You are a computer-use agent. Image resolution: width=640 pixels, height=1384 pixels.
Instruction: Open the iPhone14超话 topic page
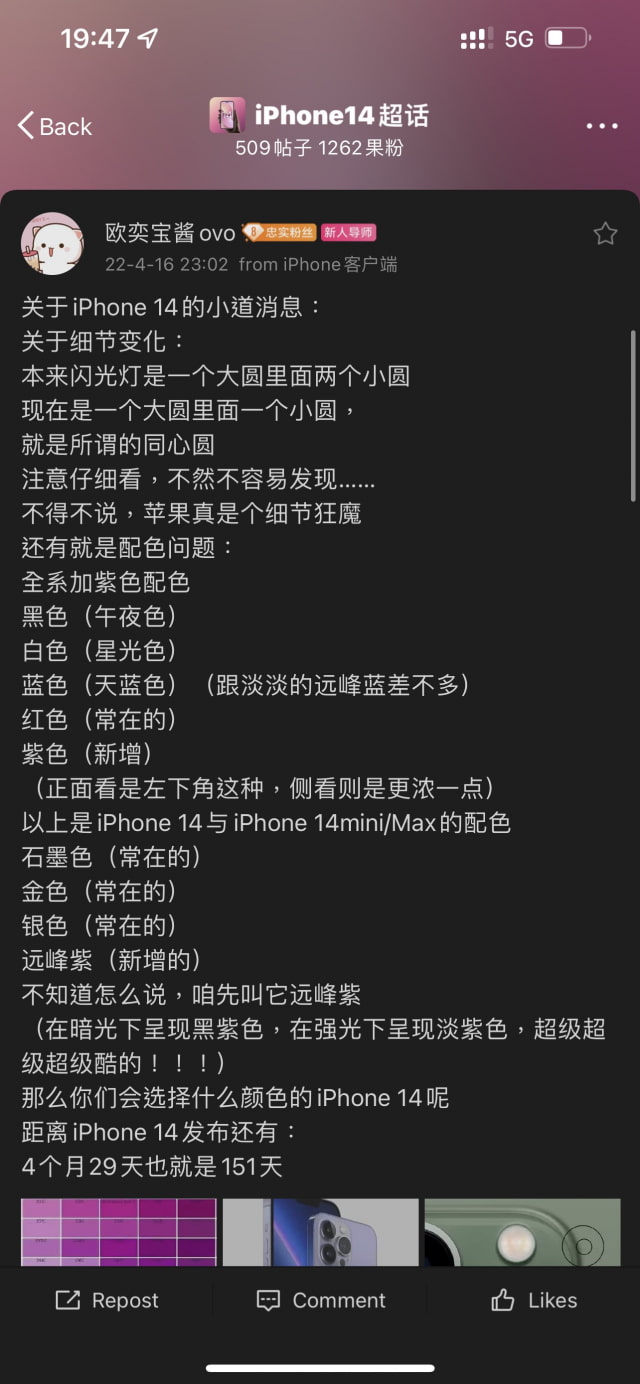(320, 117)
